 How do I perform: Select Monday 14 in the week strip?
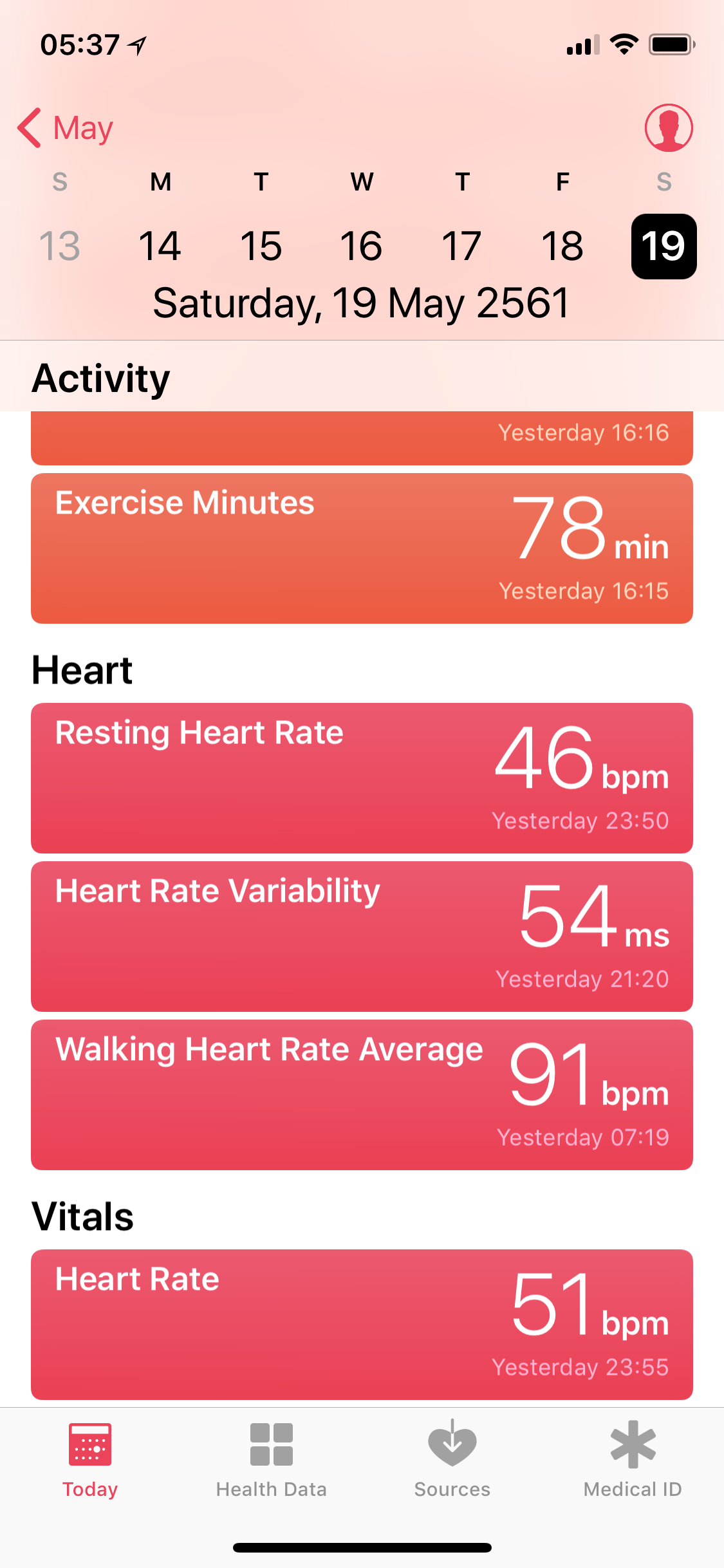point(160,246)
